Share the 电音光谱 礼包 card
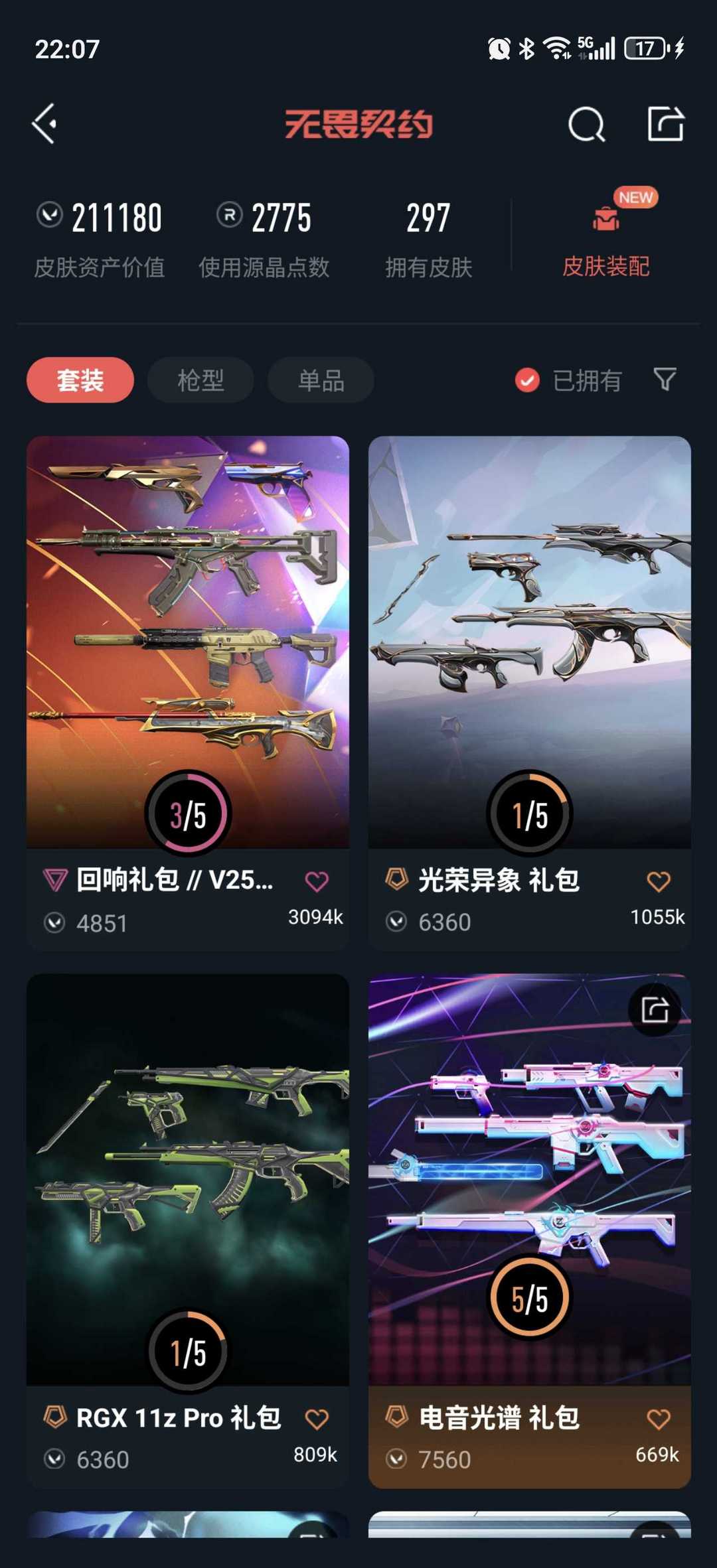 tap(655, 1010)
